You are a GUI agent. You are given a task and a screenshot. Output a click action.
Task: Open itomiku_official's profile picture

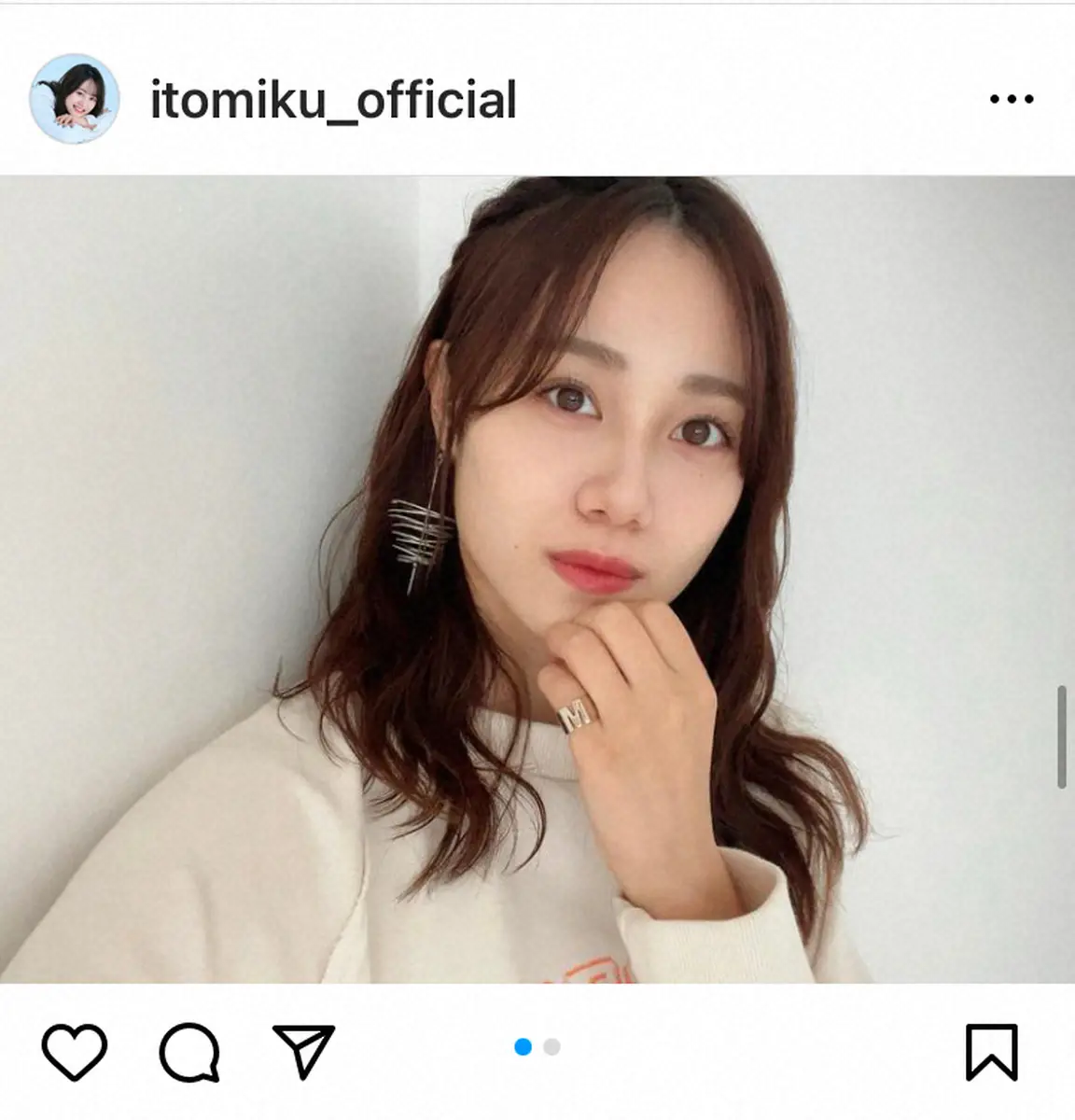pos(74,98)
